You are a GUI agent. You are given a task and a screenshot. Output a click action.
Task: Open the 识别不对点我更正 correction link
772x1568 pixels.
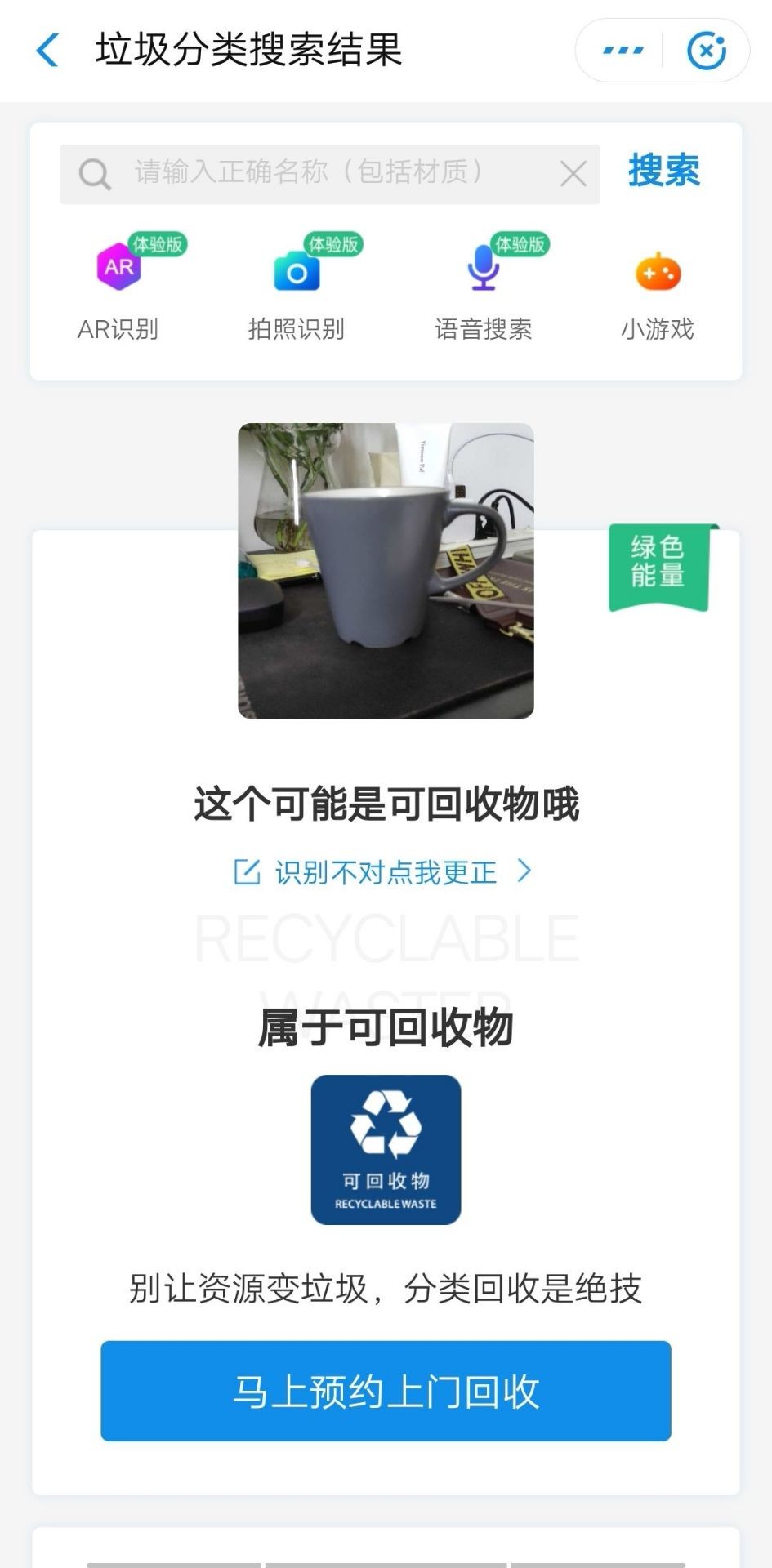[384, 871]
